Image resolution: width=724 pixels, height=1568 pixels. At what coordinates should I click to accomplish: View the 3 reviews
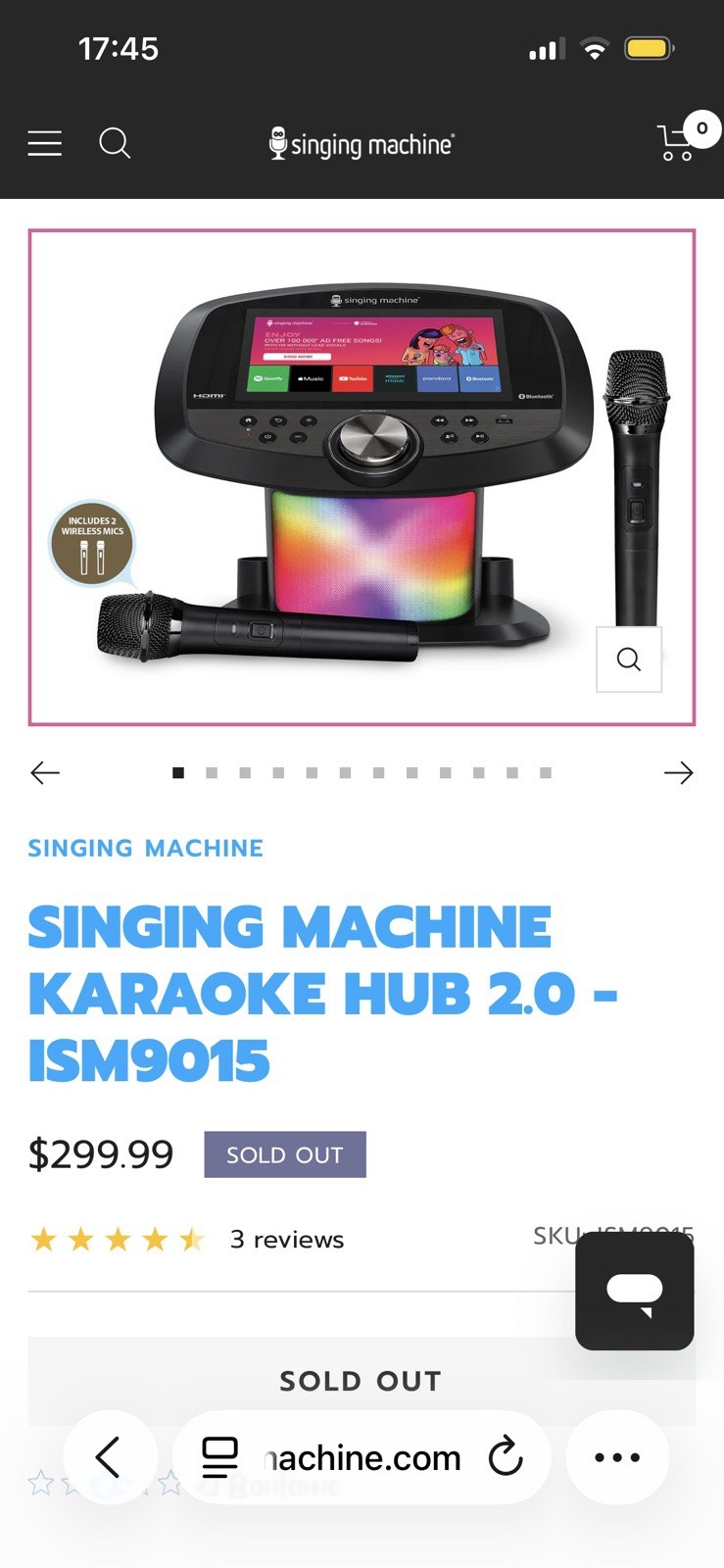pos(286,1240)
